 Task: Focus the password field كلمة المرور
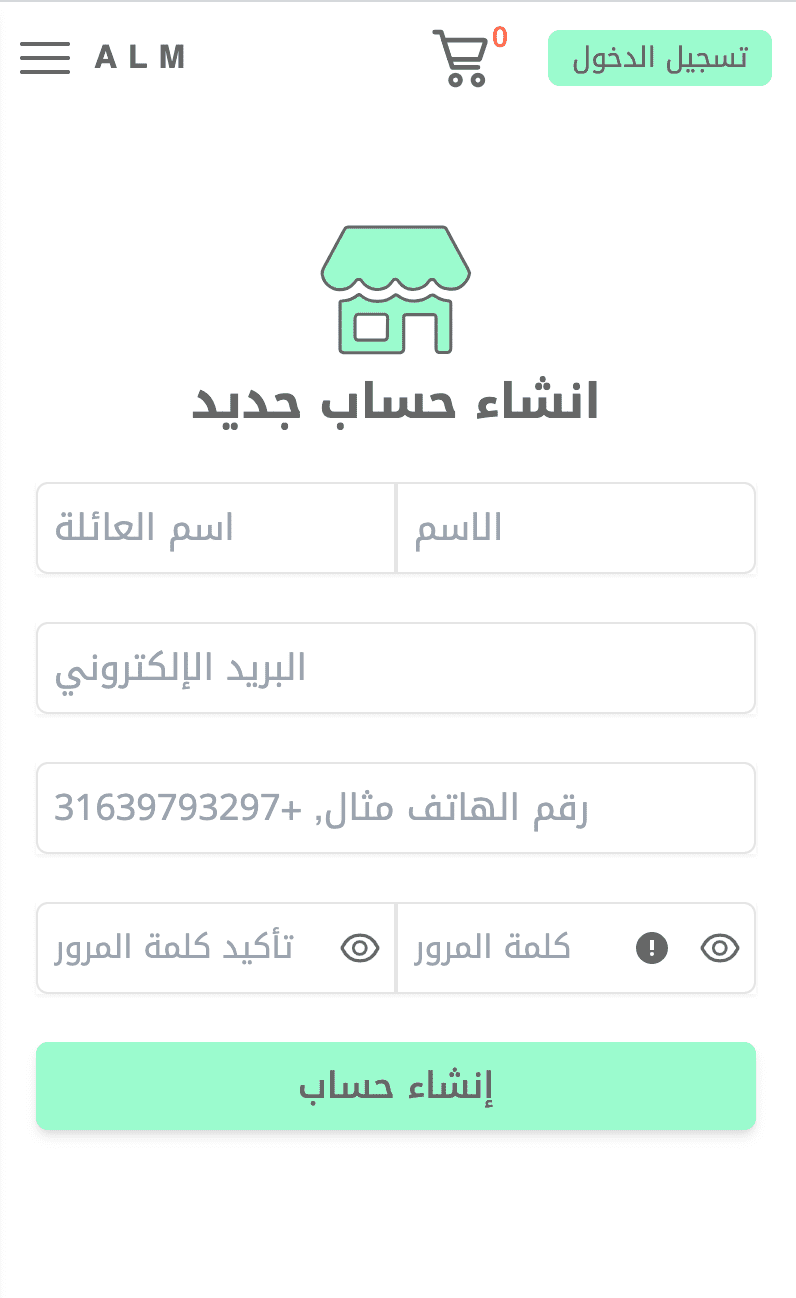pos(510,948)
